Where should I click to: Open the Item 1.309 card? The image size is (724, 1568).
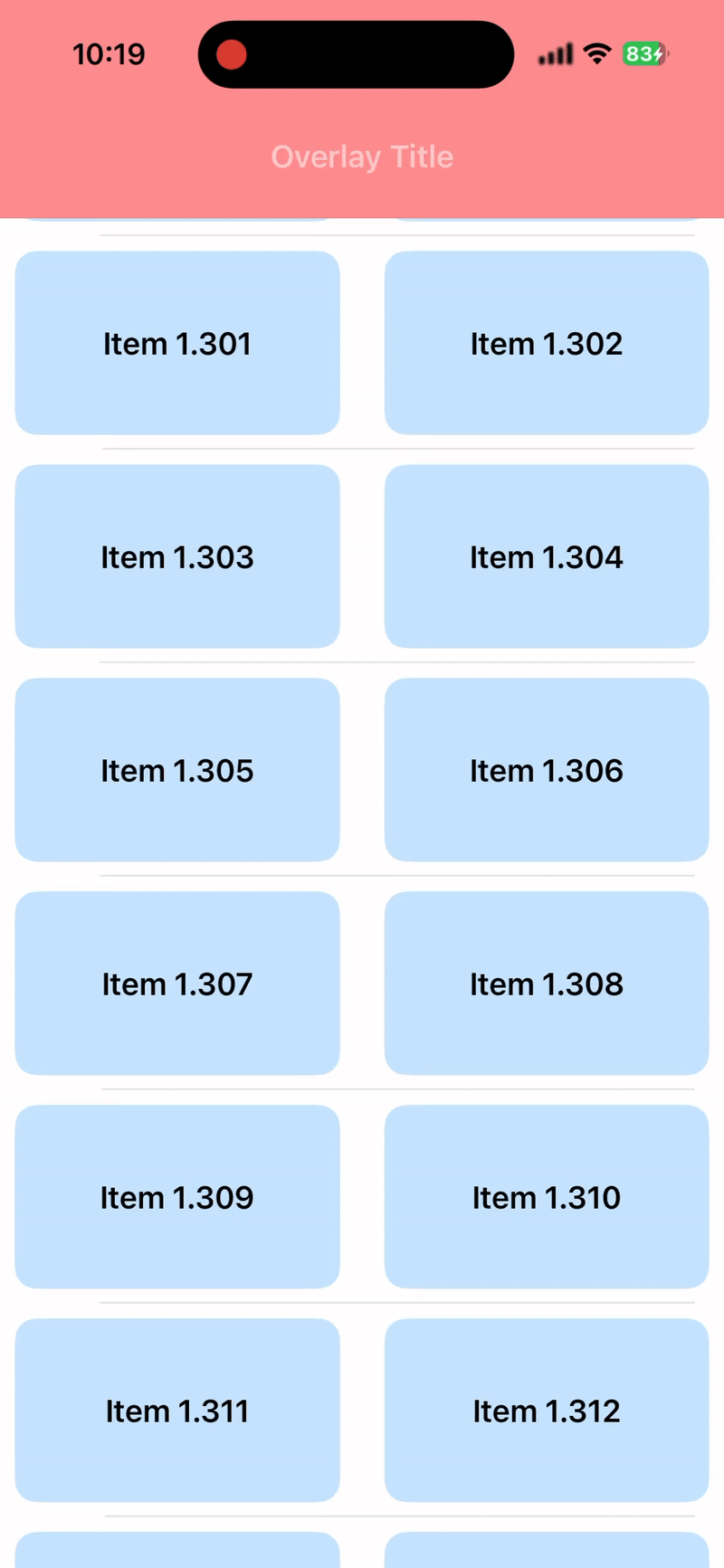pos(177,1197)
